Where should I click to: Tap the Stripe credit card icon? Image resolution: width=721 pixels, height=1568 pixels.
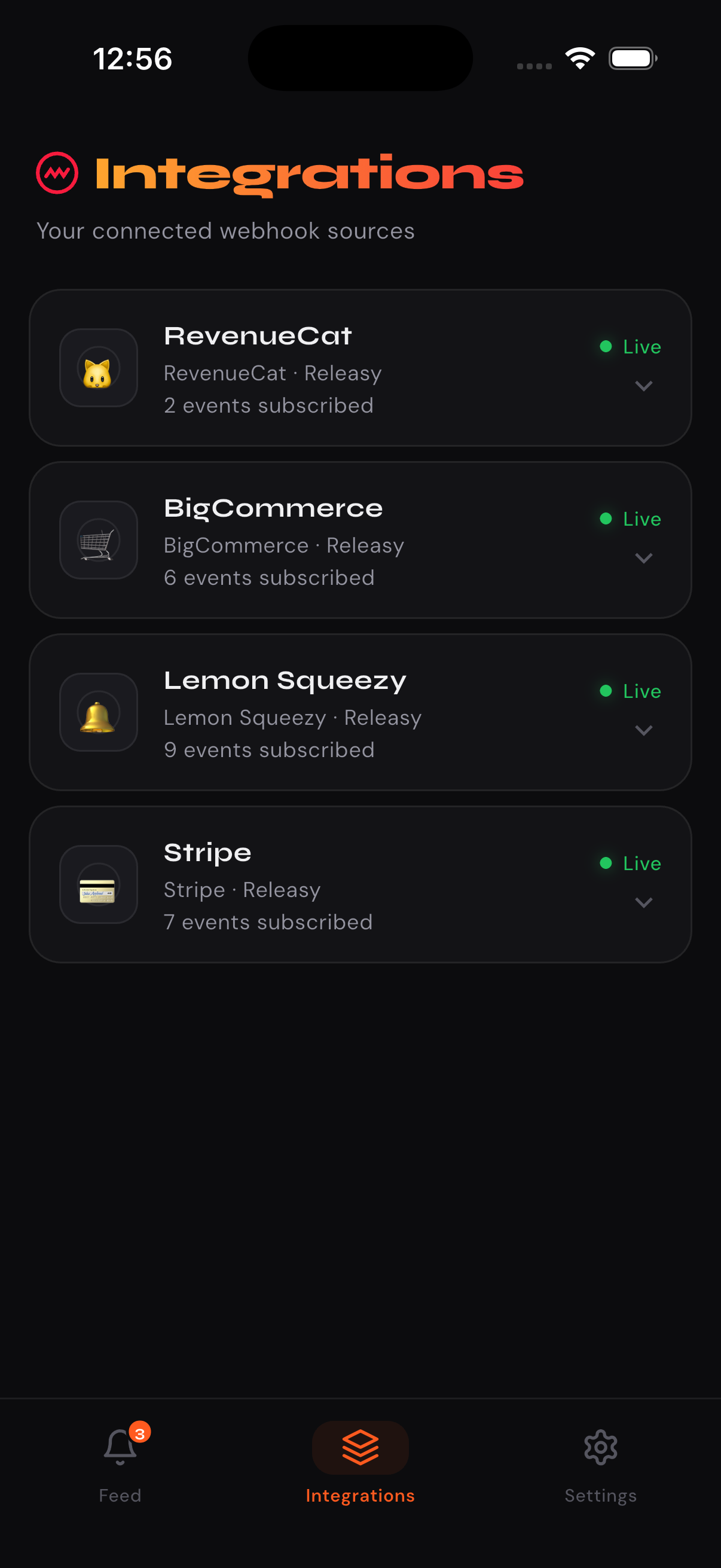tap(98, 885)
